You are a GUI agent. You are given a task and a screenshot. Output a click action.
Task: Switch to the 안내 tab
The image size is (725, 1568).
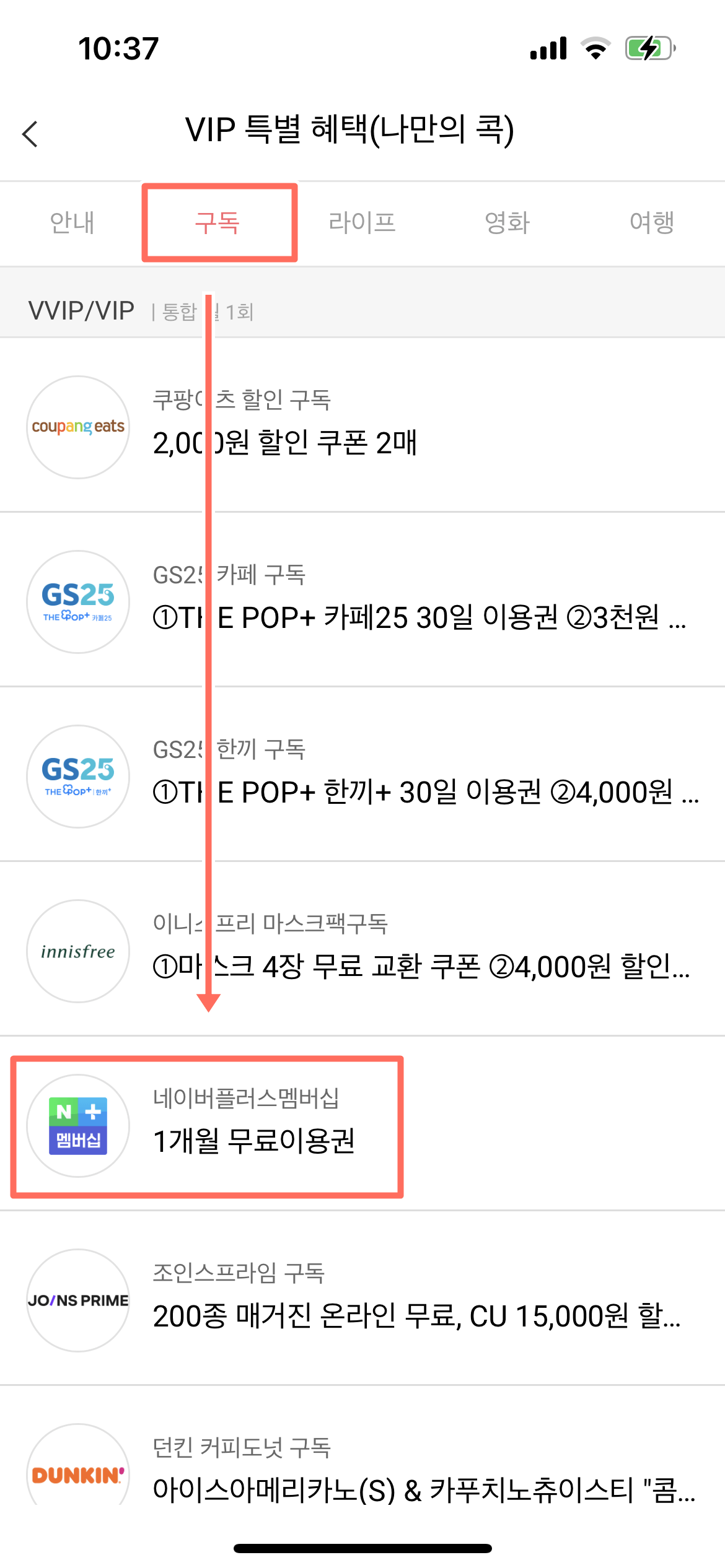click(x=72, y=223)
